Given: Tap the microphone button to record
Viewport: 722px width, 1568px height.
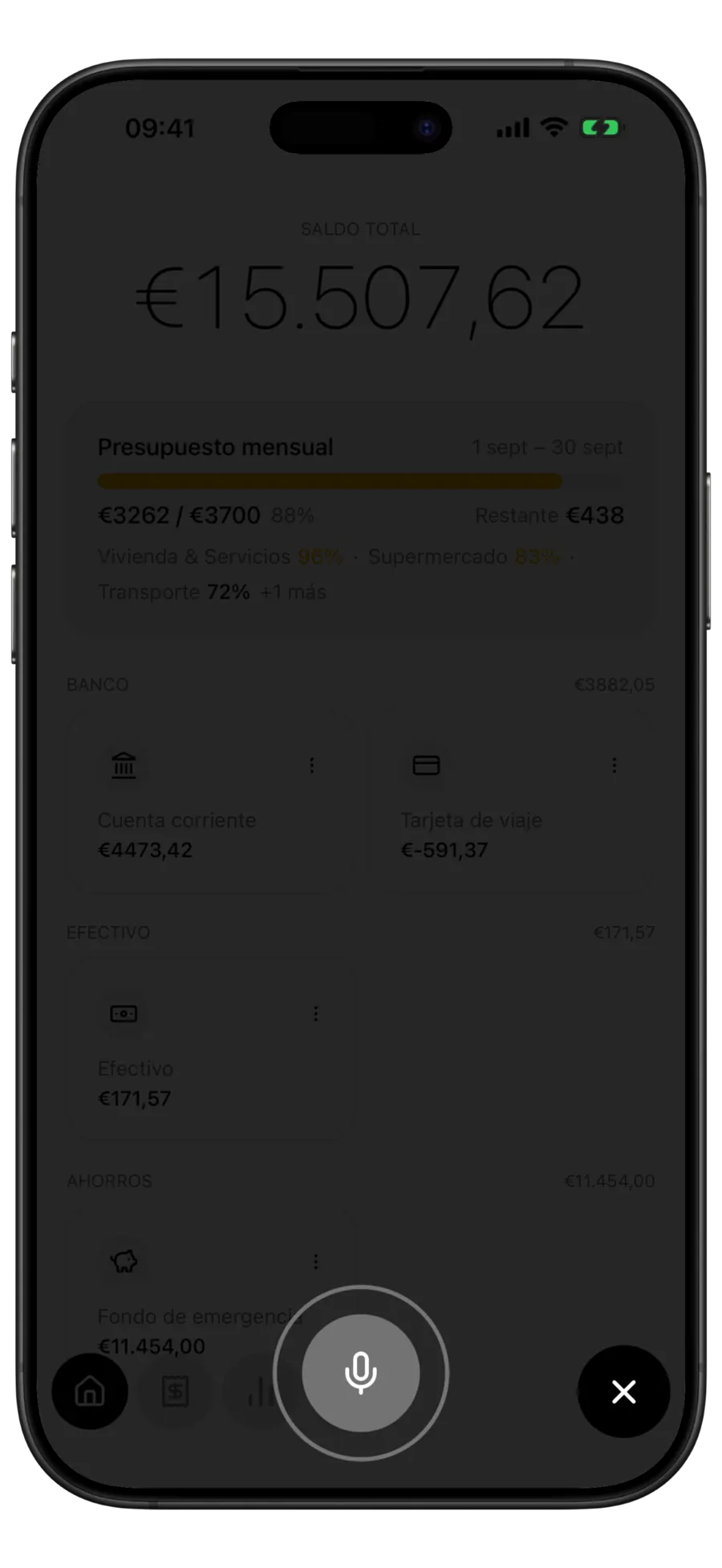Looking at the screenshot, I should (x=360, y=1372).
